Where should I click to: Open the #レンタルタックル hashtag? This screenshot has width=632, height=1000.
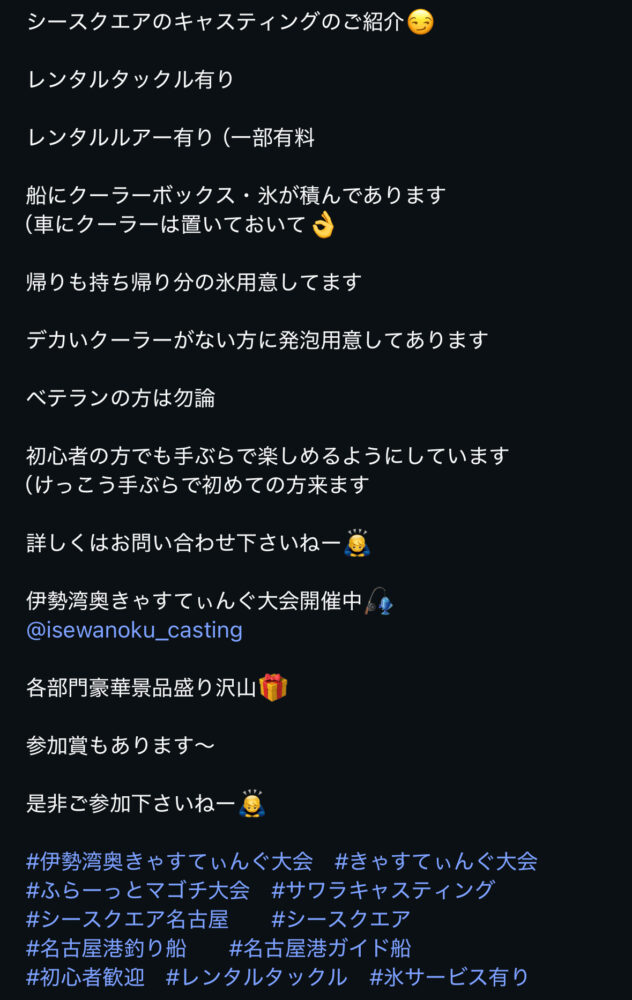point(256,977)
